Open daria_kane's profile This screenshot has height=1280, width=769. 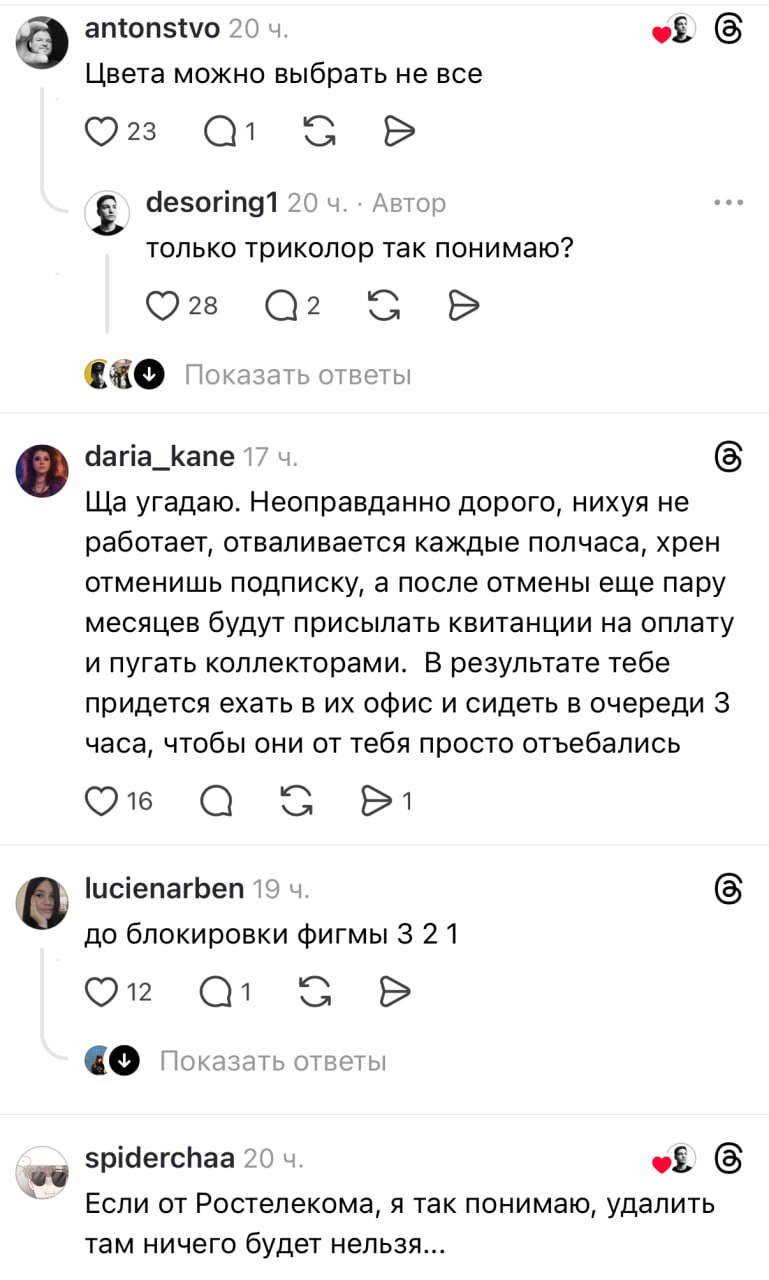point(42,470)
